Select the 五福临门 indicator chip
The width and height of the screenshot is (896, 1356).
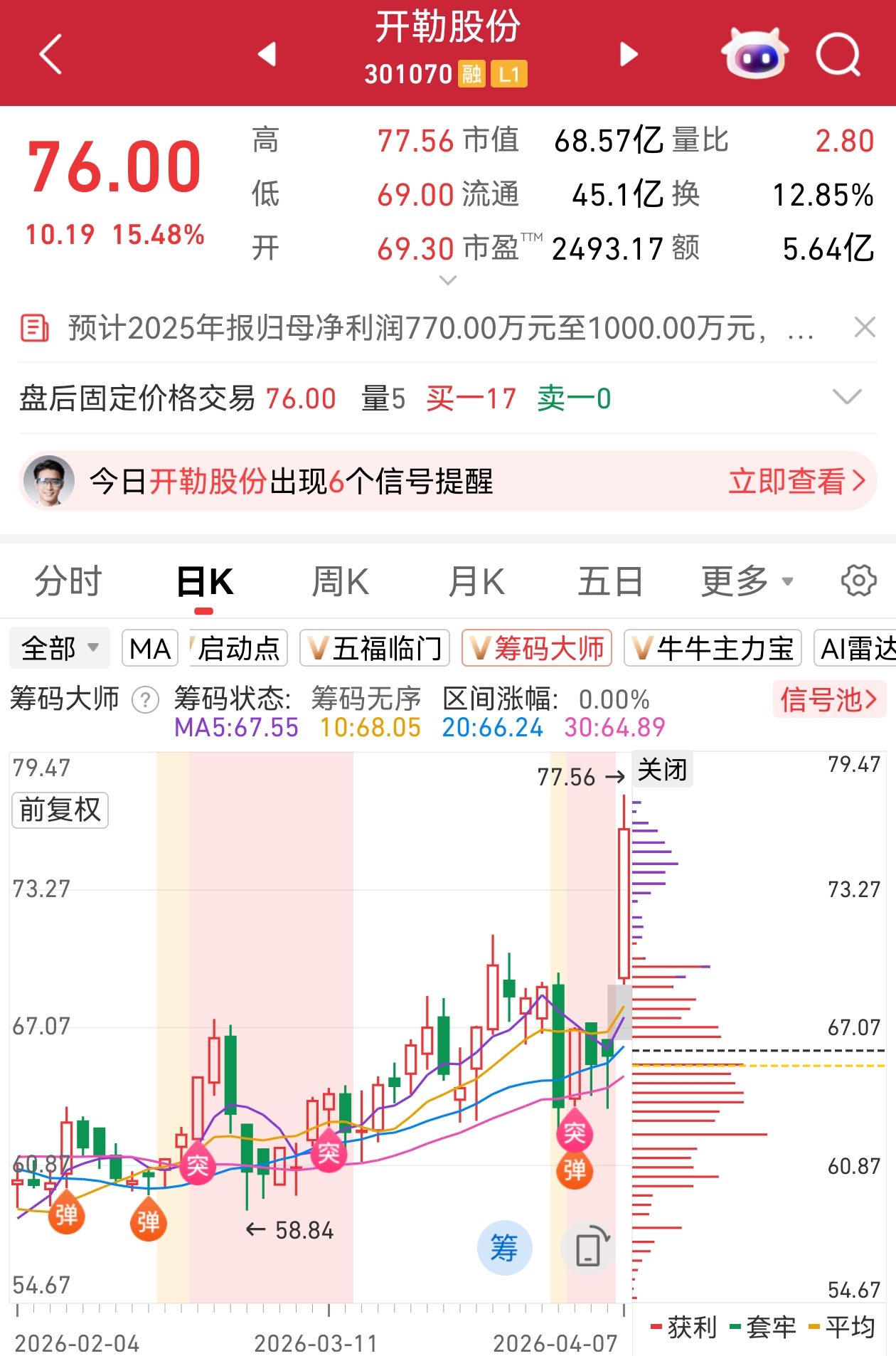tap(375, 648)
